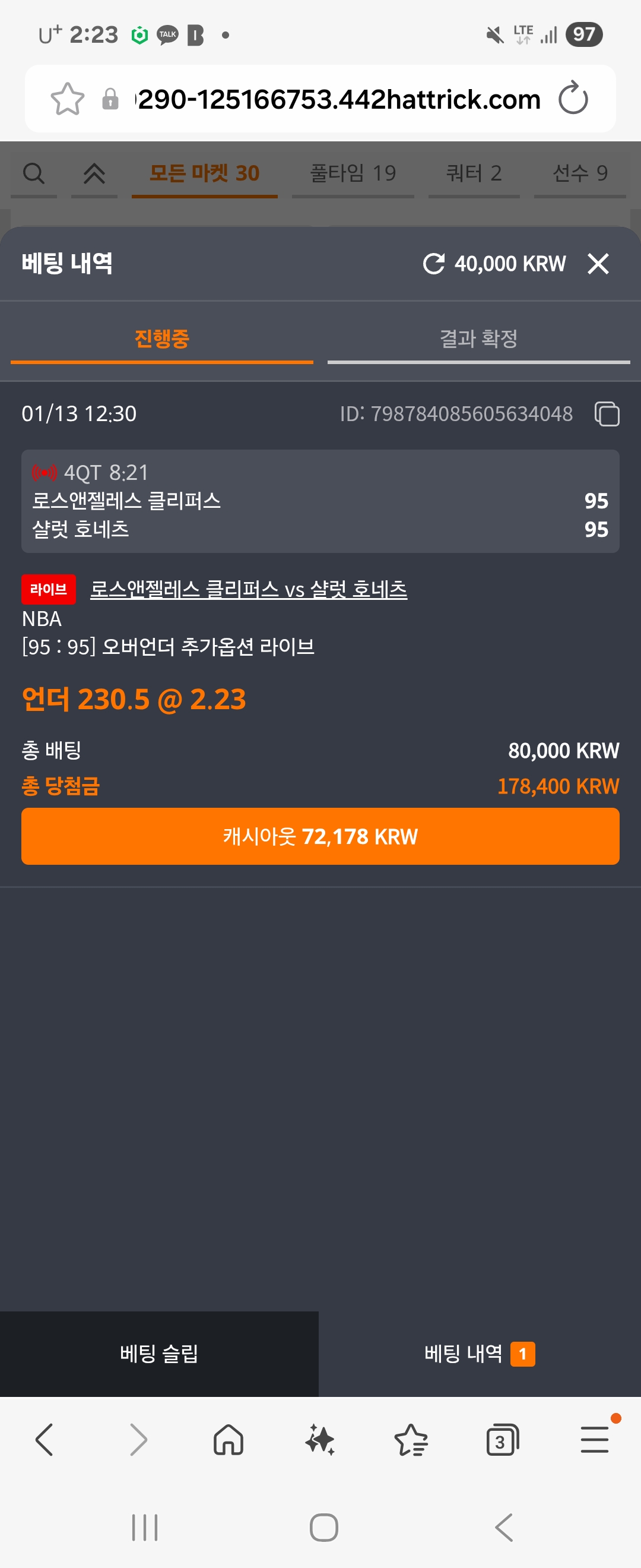
Task: Copy the bet ID 798784085605634048
Action: click(607, 413)
